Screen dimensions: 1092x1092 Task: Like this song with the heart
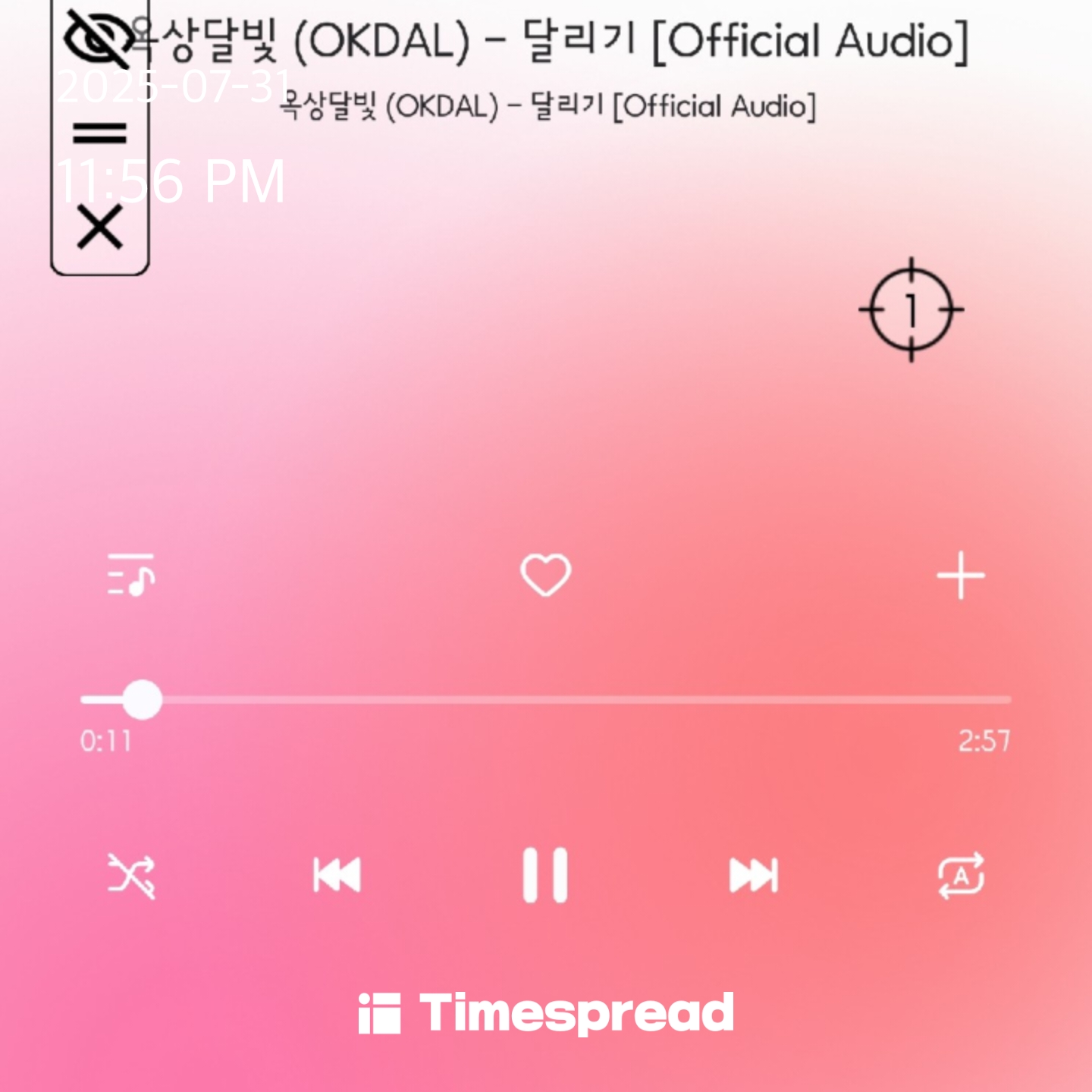point(545,575)
